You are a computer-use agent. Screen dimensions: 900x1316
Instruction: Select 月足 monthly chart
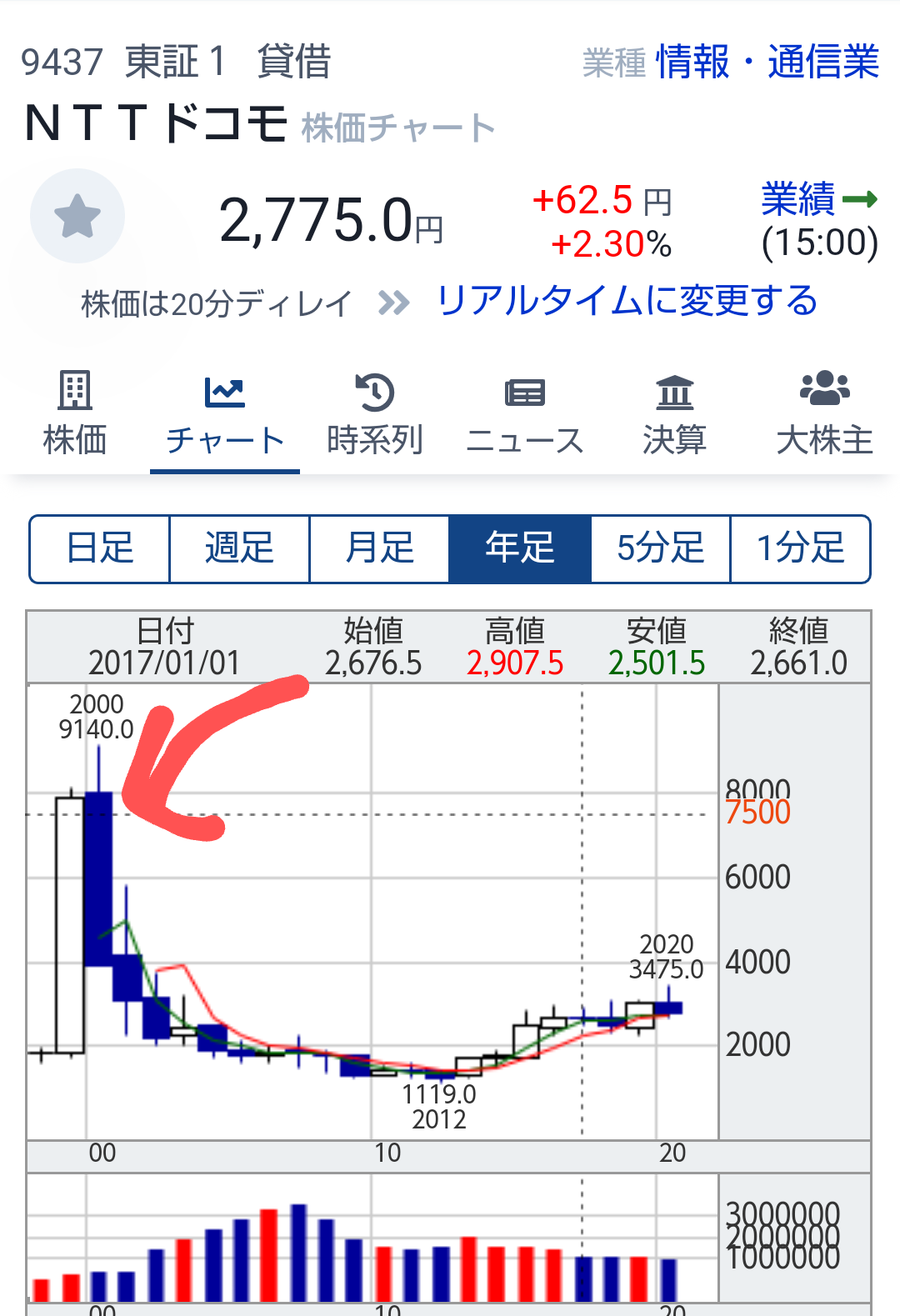click(380, 548)
